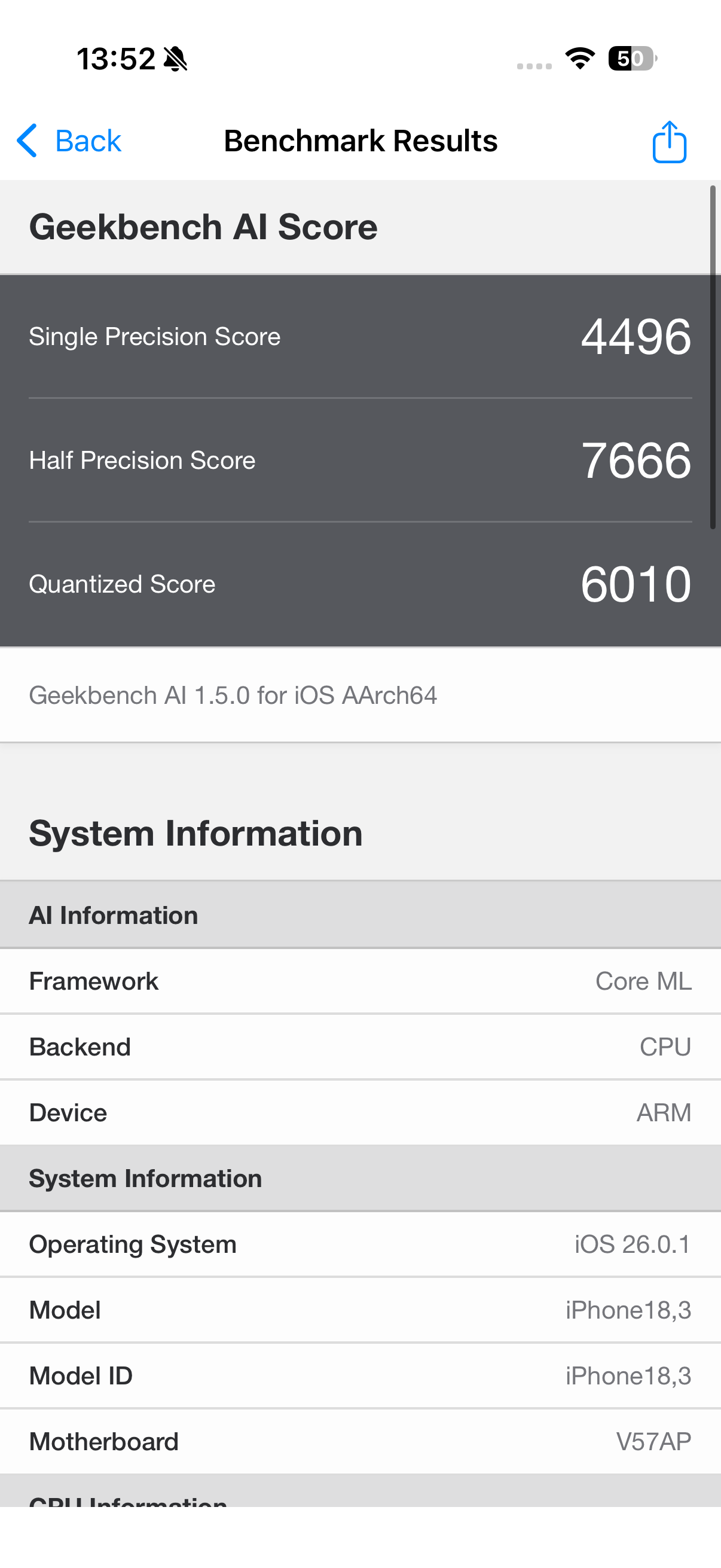Go back from Benchmark Results
This screenshot has height=1568, width=721.
coord(69,141)
